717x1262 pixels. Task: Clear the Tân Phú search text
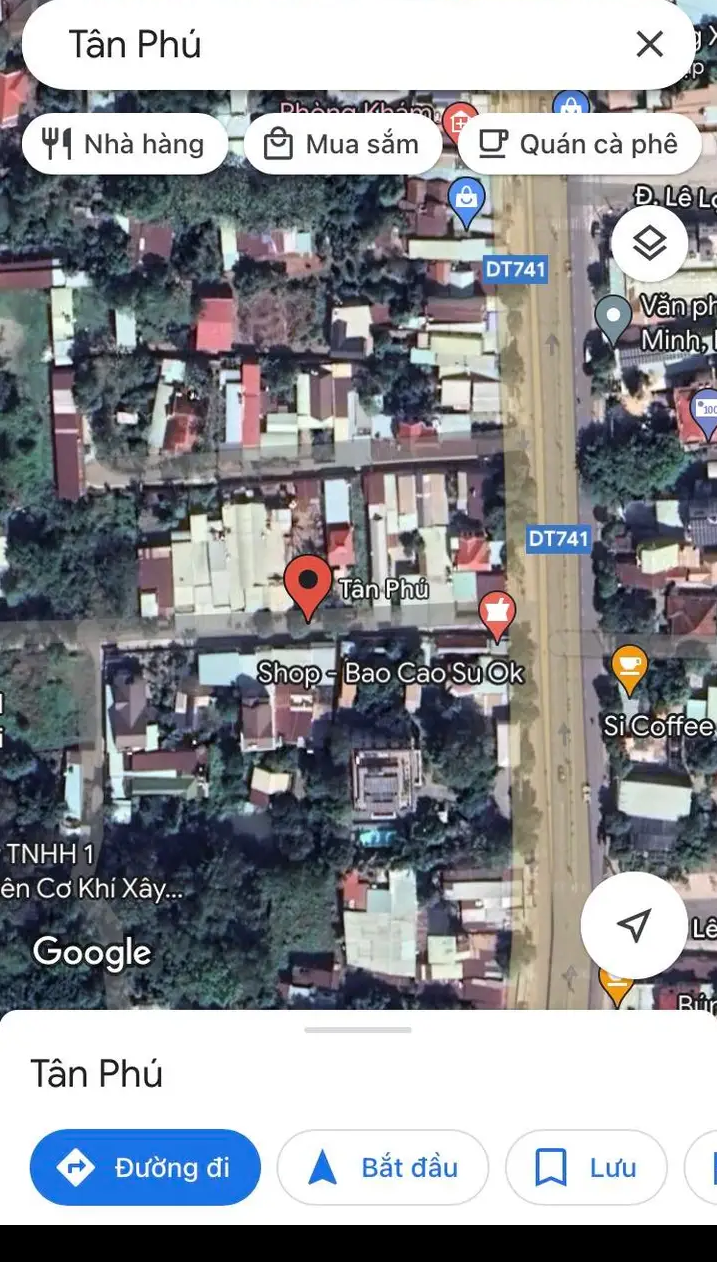click(x=650, y=44)
